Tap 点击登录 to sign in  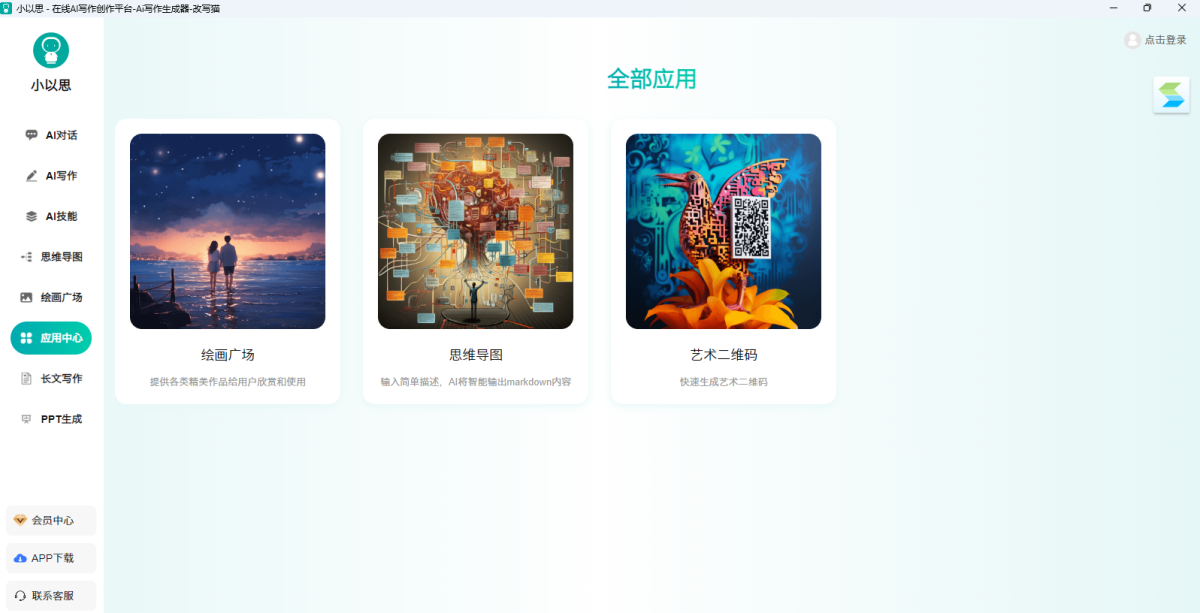1156,40
